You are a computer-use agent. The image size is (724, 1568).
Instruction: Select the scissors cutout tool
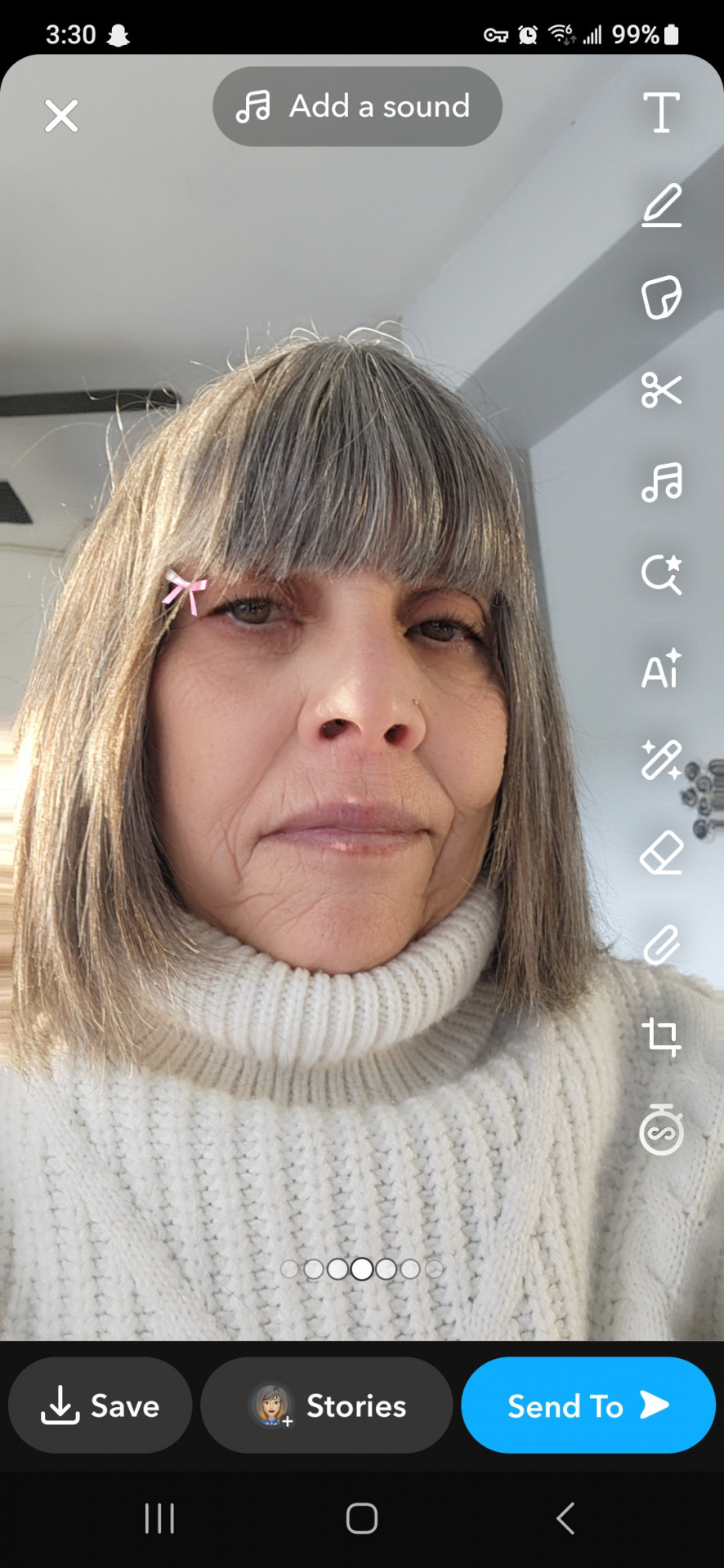click(661, 390)
